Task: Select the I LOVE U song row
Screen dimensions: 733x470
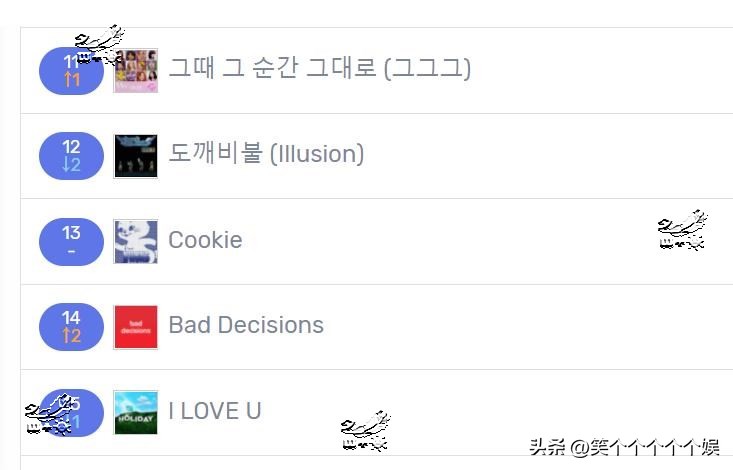Action: tap(215, 411)
